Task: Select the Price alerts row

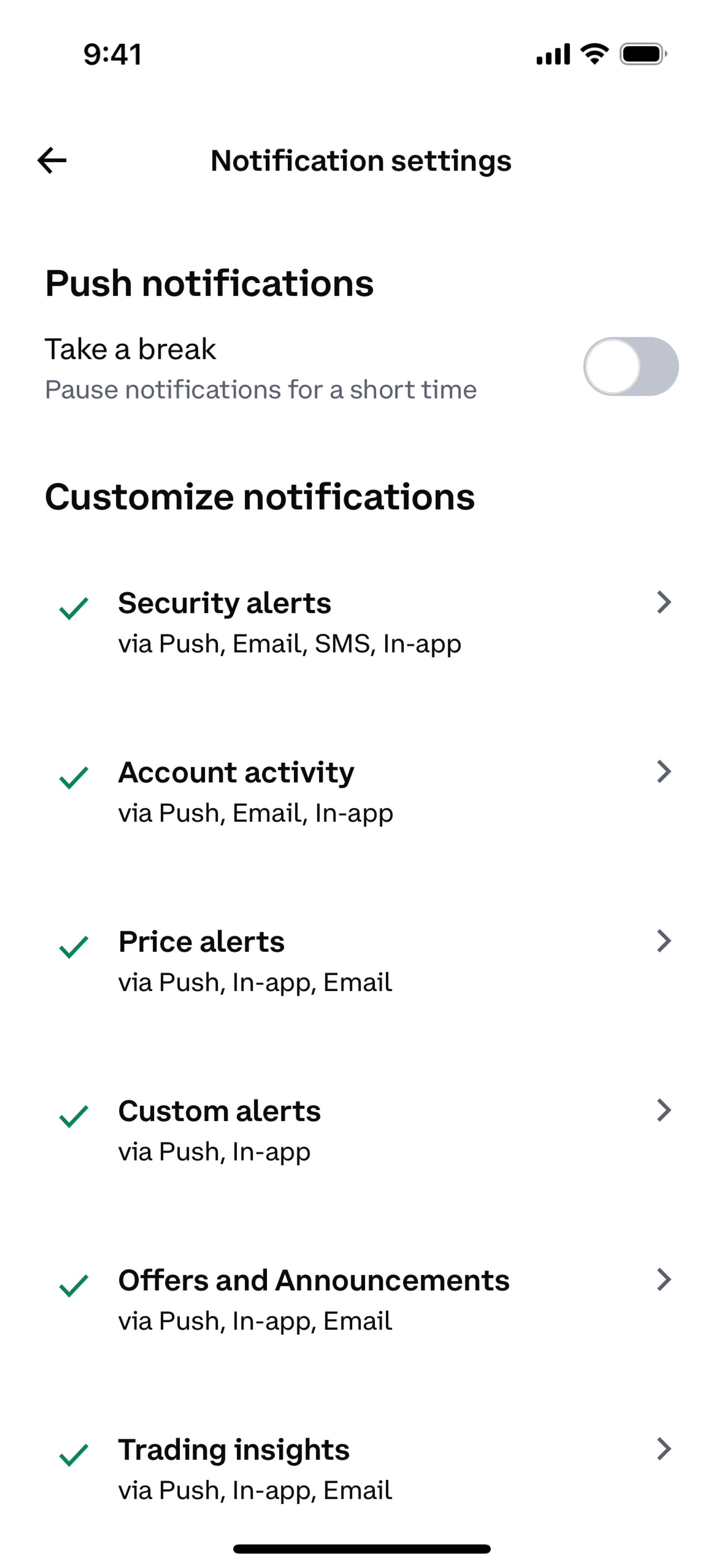Action: click(x=361, y=961)
